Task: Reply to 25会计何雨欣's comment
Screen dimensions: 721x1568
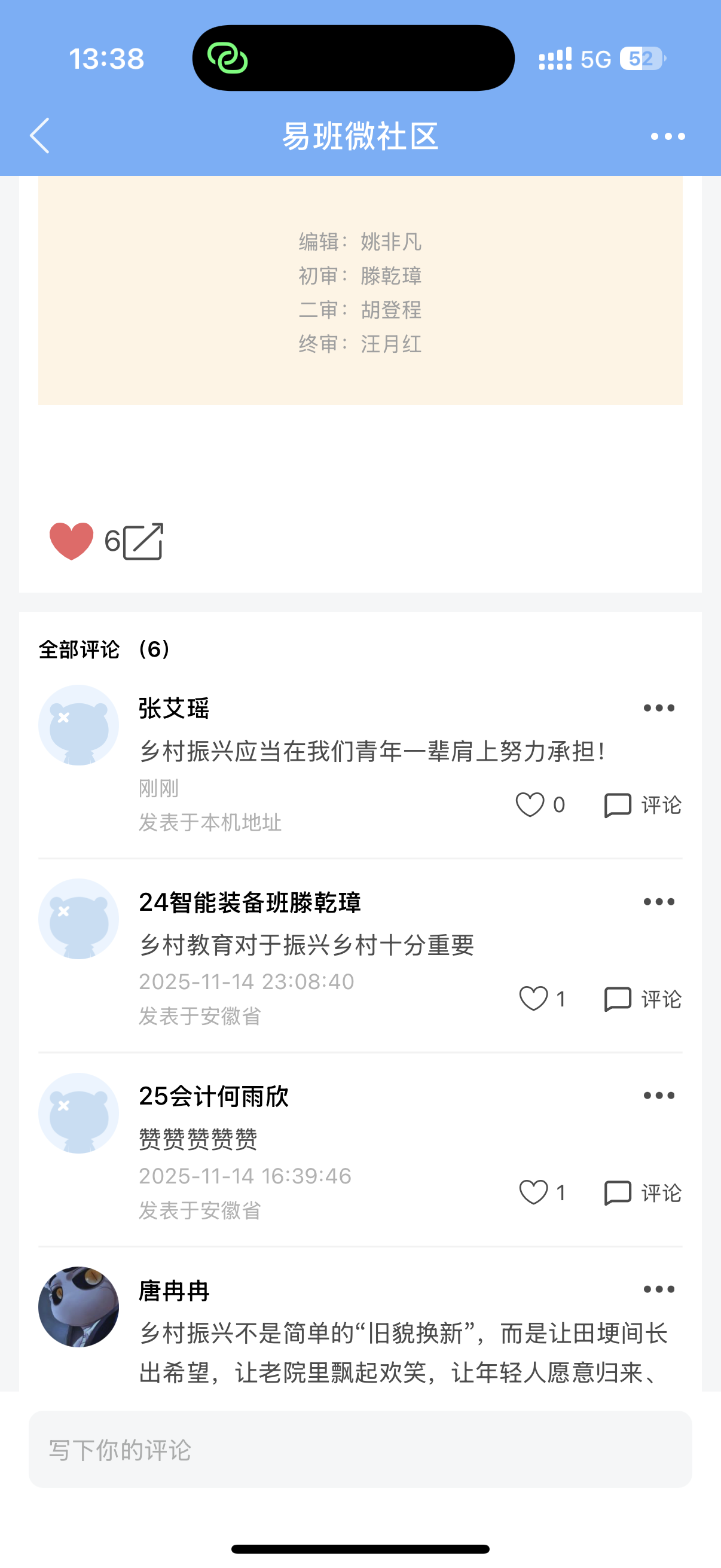Action: 643,1192
